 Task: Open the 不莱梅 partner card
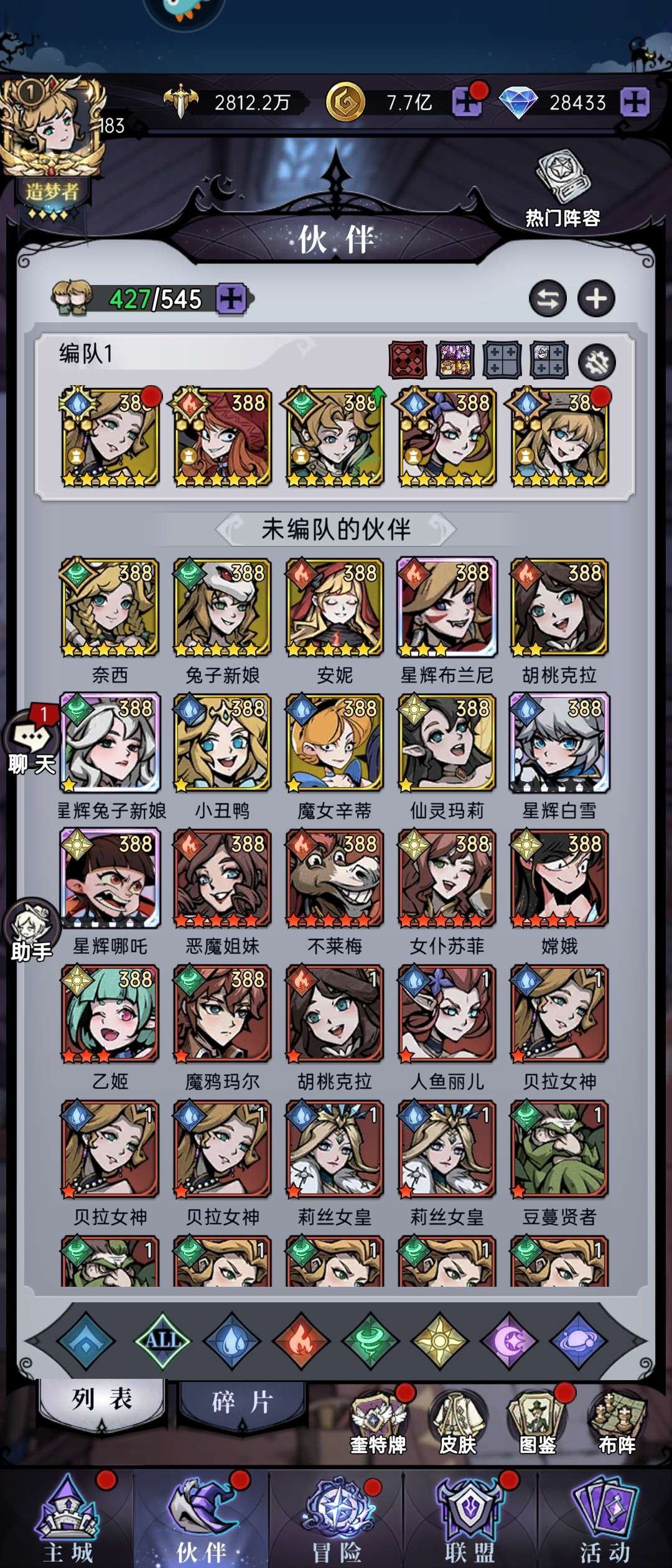[335, 879]
